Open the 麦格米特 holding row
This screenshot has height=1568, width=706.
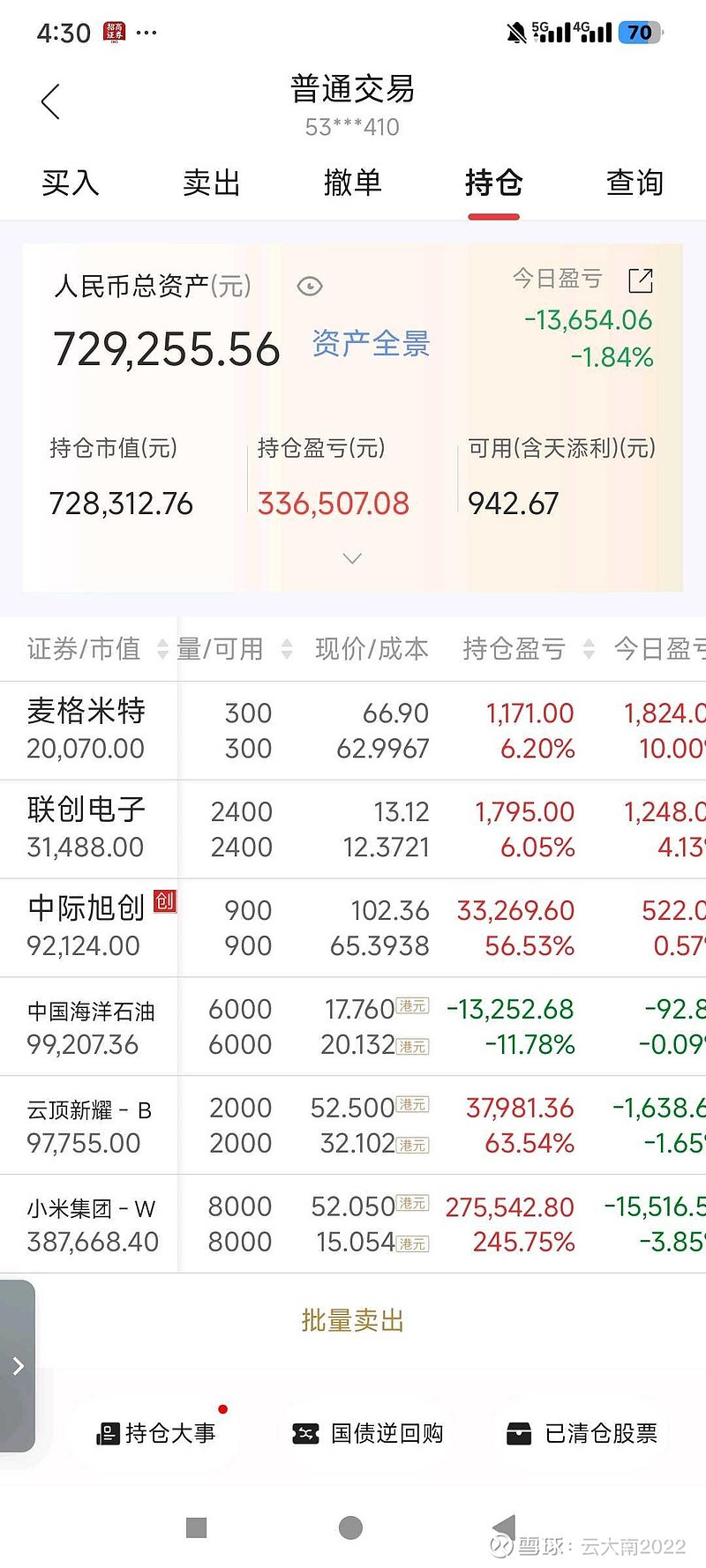[353, 730]
